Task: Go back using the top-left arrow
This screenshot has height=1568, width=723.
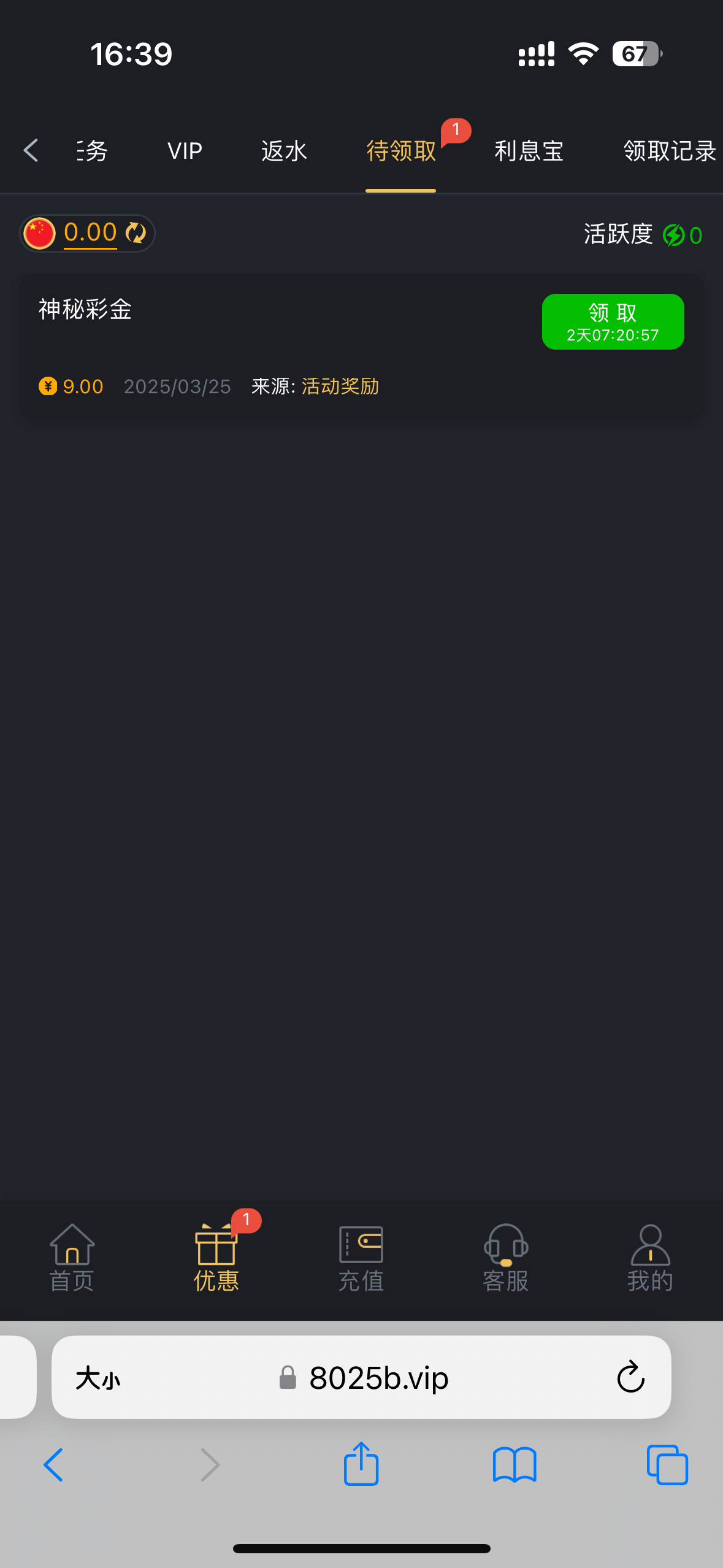Action: click(x=31, y=150)
